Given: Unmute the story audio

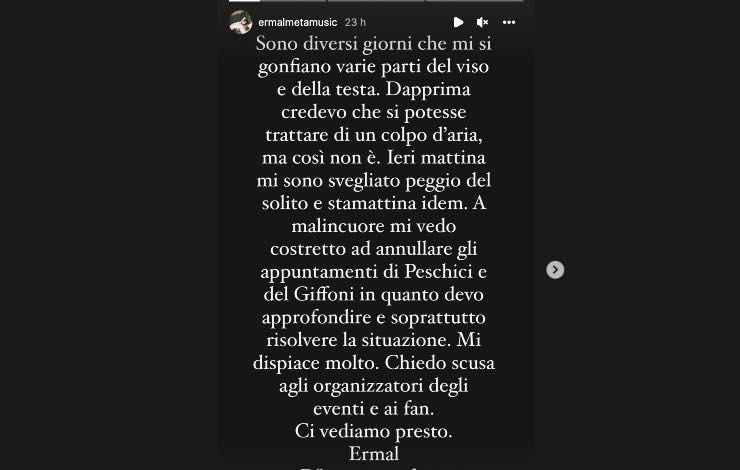Looking at the screenshot, I should point(483,22).
